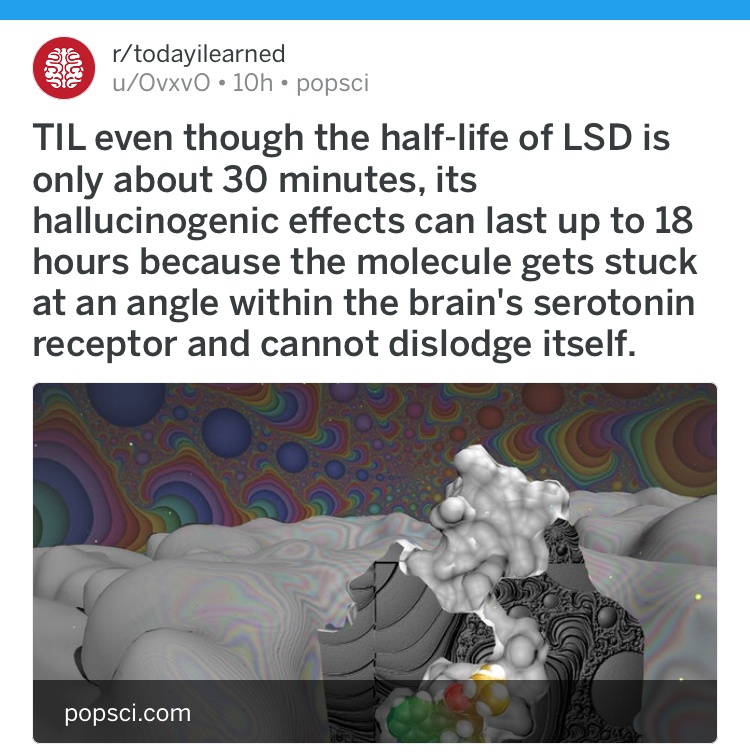750x753 pixels.
Task: View u/OvxvO's profile
Action: [161, 84]
